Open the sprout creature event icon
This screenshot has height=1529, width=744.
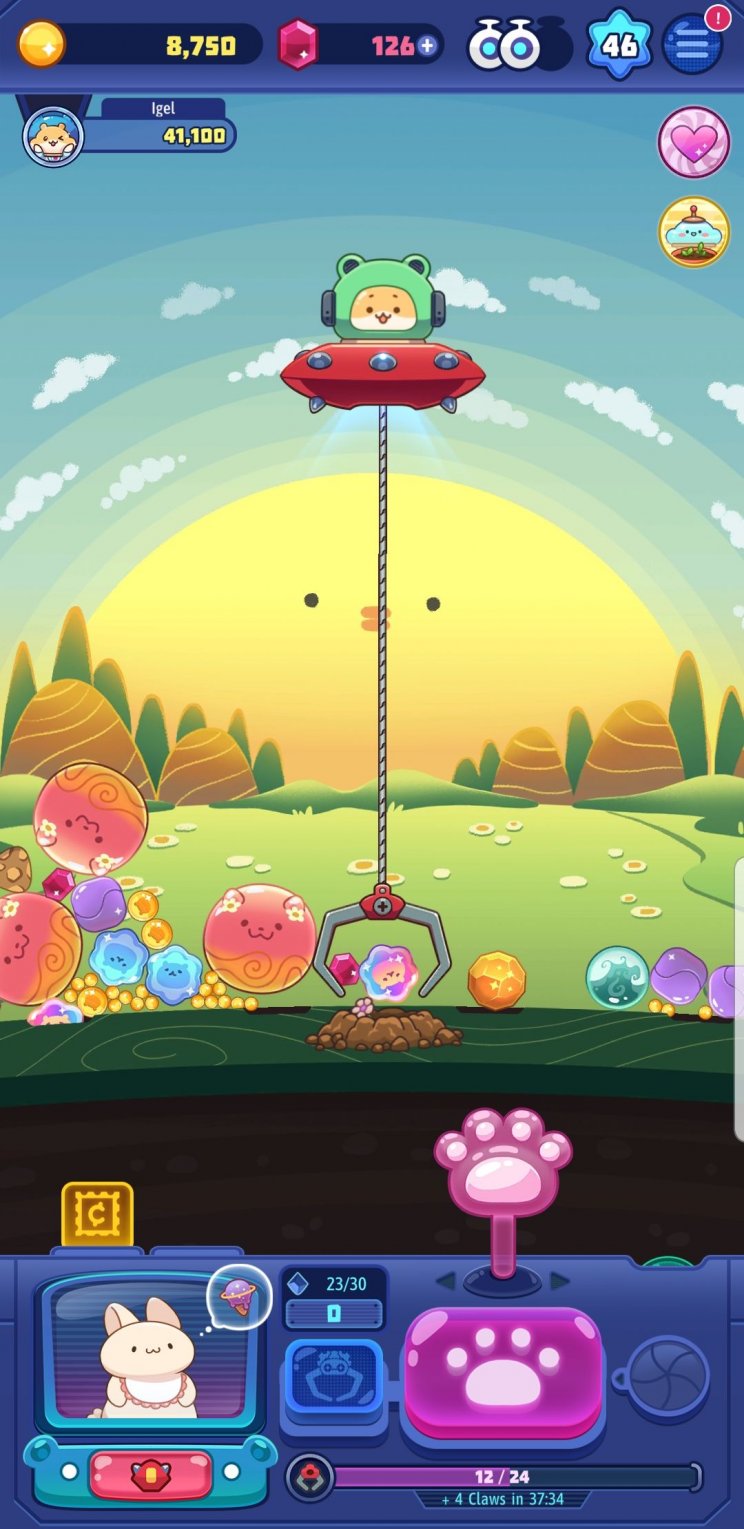pos(693,232)
